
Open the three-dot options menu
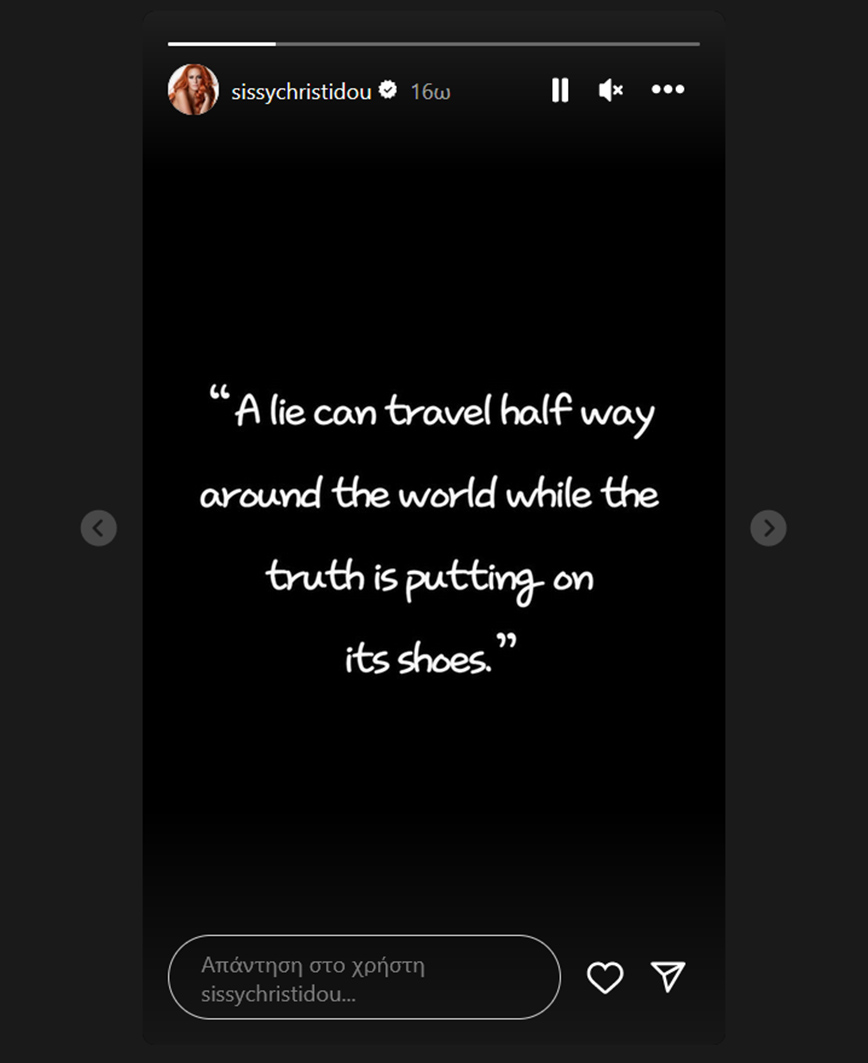point(667,90)
